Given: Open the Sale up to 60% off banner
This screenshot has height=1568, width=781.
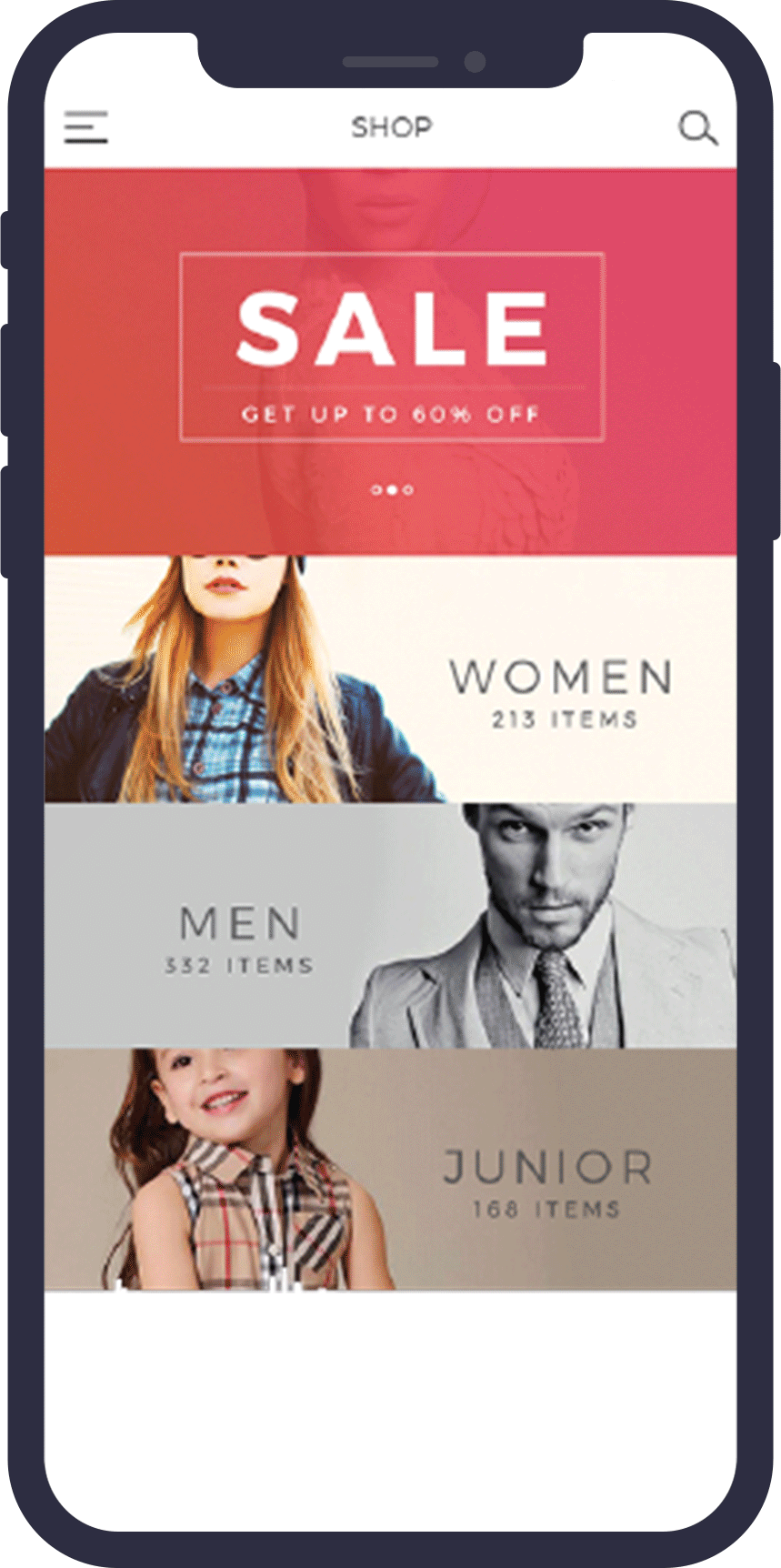Looking at the screenshot, I should point(392,347).
